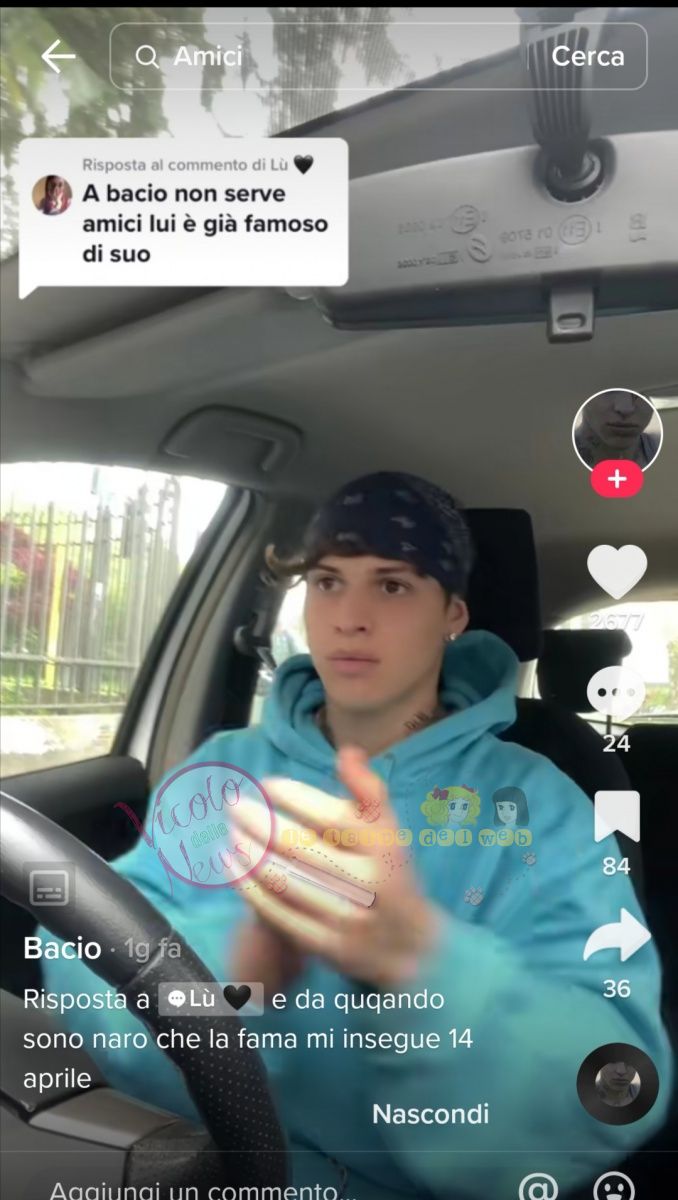678x1200 pixels.
Task: Open the Amici search field
Action: click(320, 57)
